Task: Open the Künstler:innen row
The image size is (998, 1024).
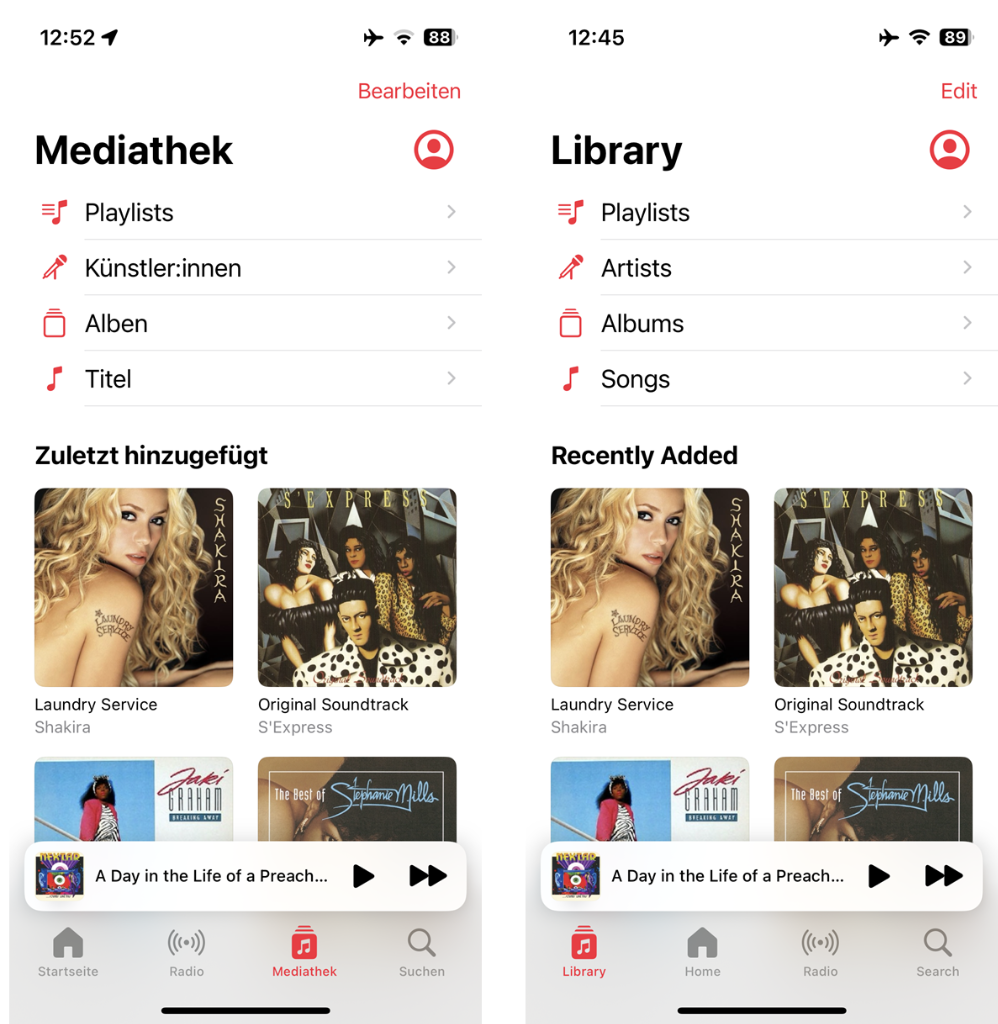Action: coord(258,268)
